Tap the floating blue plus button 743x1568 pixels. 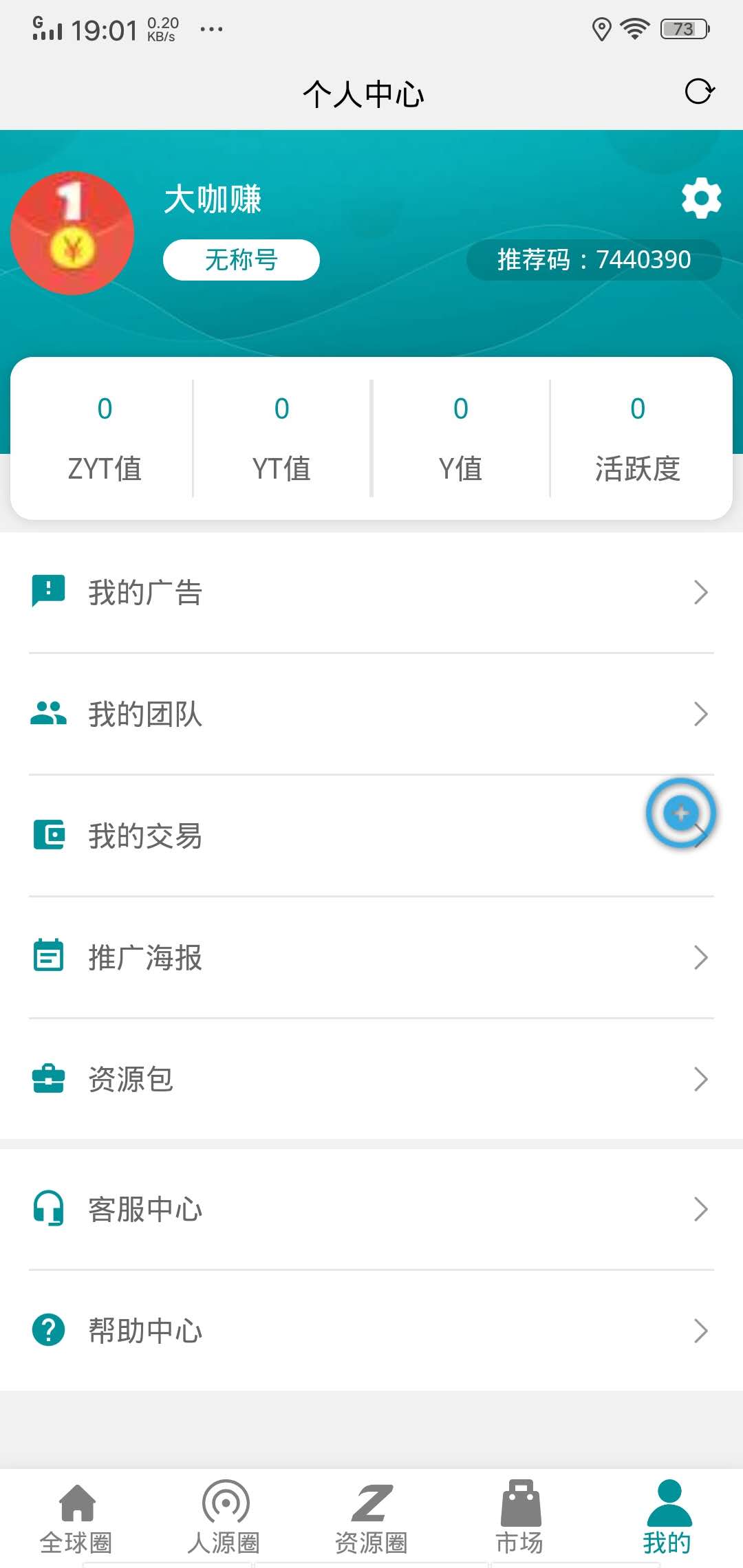(x=680, y=812)
